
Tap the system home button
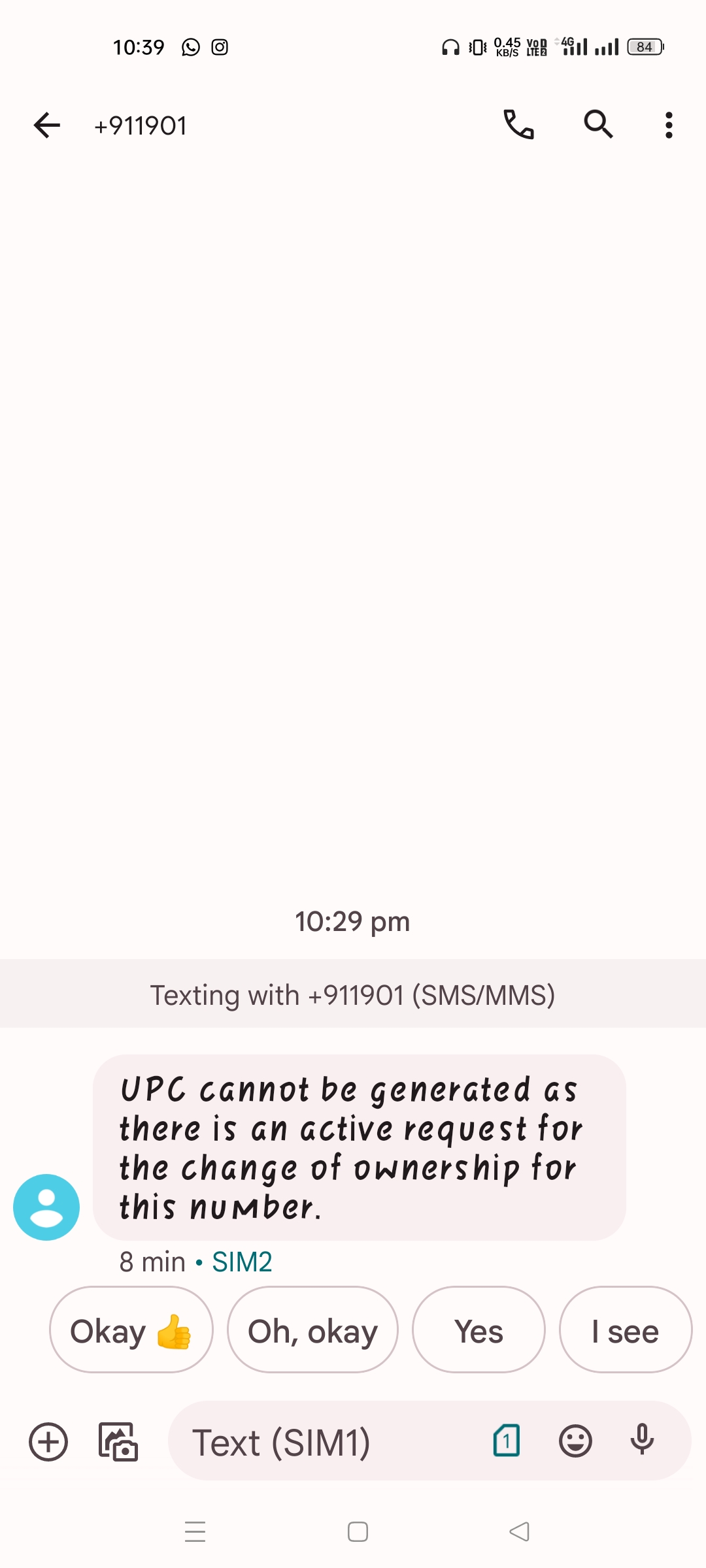point(358,1531)
